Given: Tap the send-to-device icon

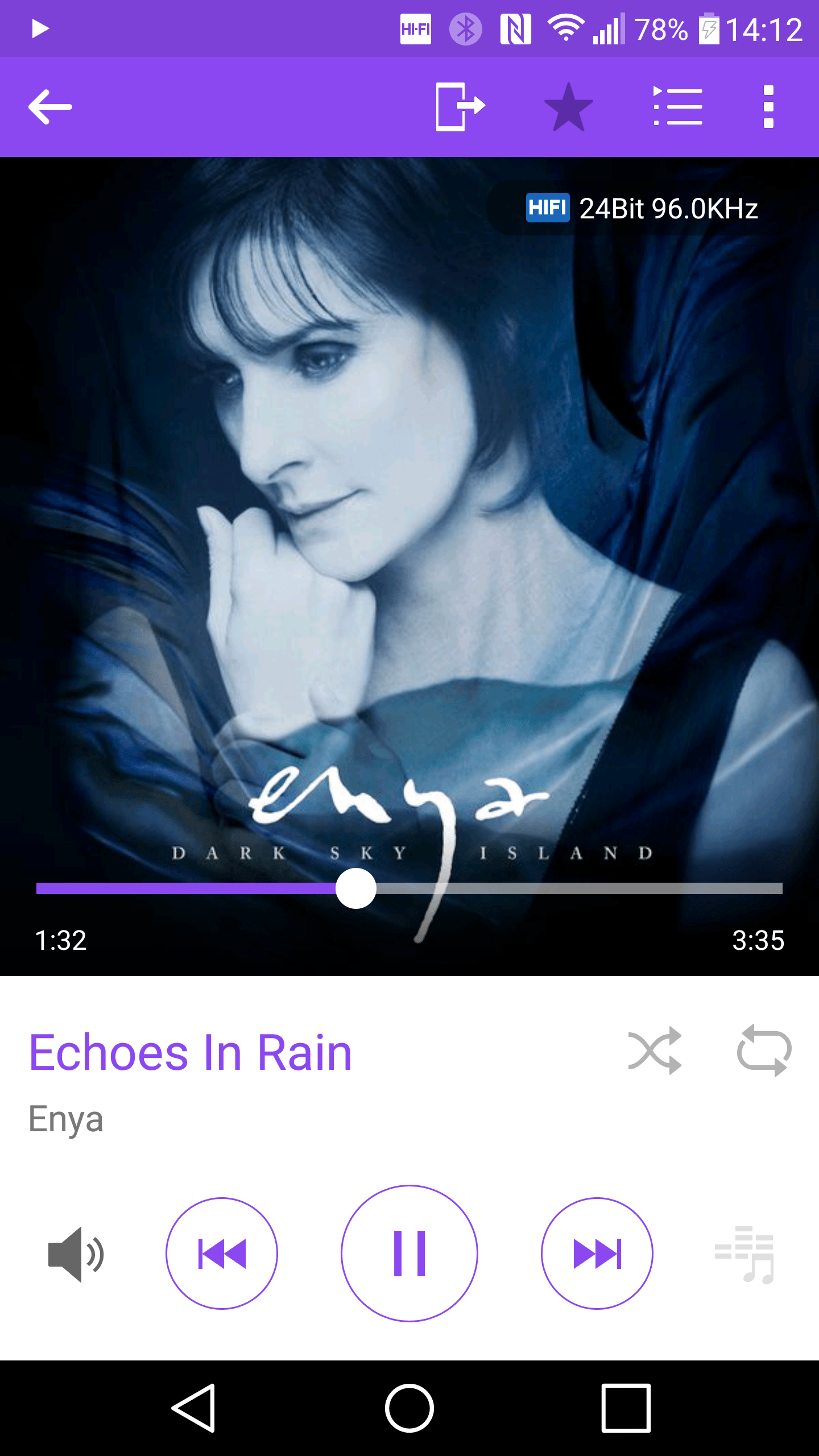Looking at the screenshot, I should (x=460, y=106).
